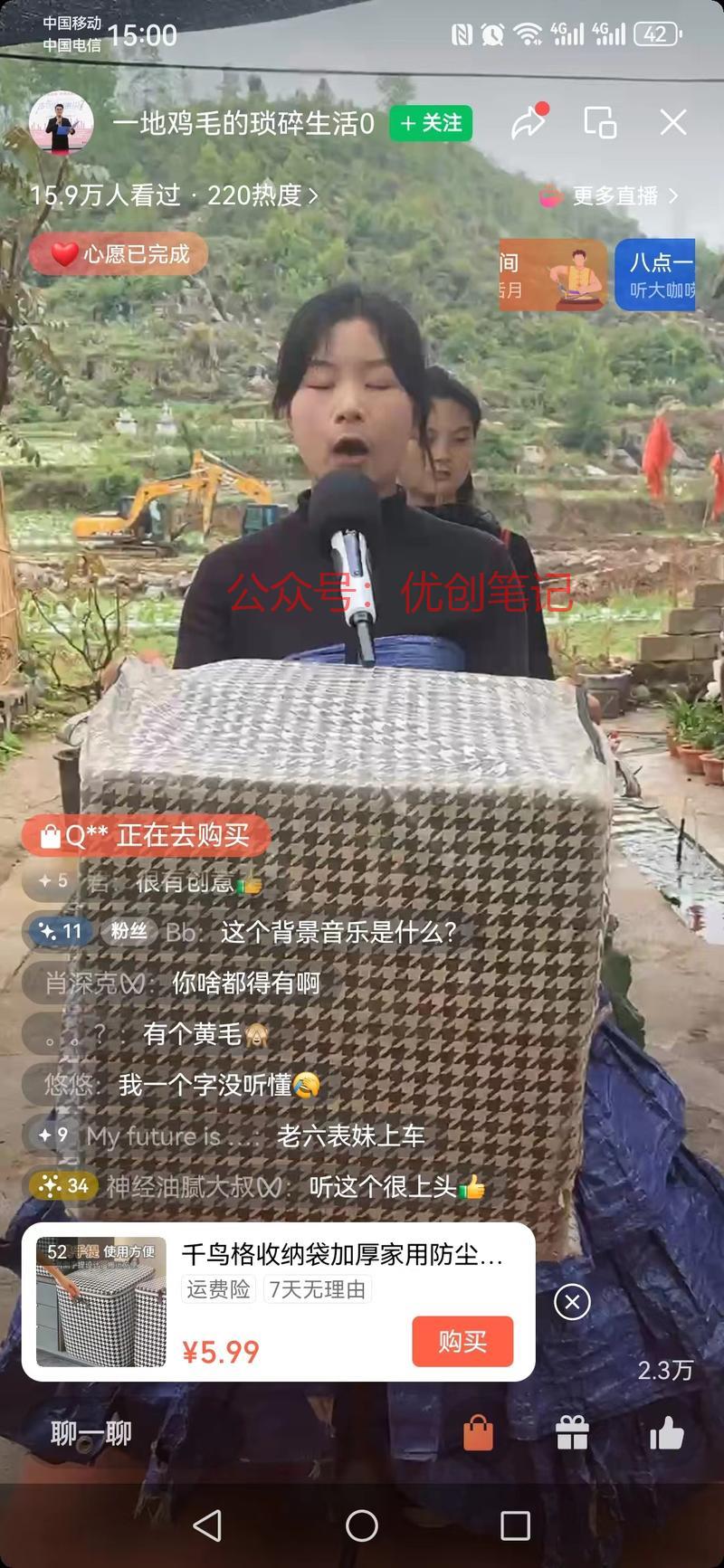The image size is (724, 1568).
Task: Dismiss the product card popup
Action: 572,1302
